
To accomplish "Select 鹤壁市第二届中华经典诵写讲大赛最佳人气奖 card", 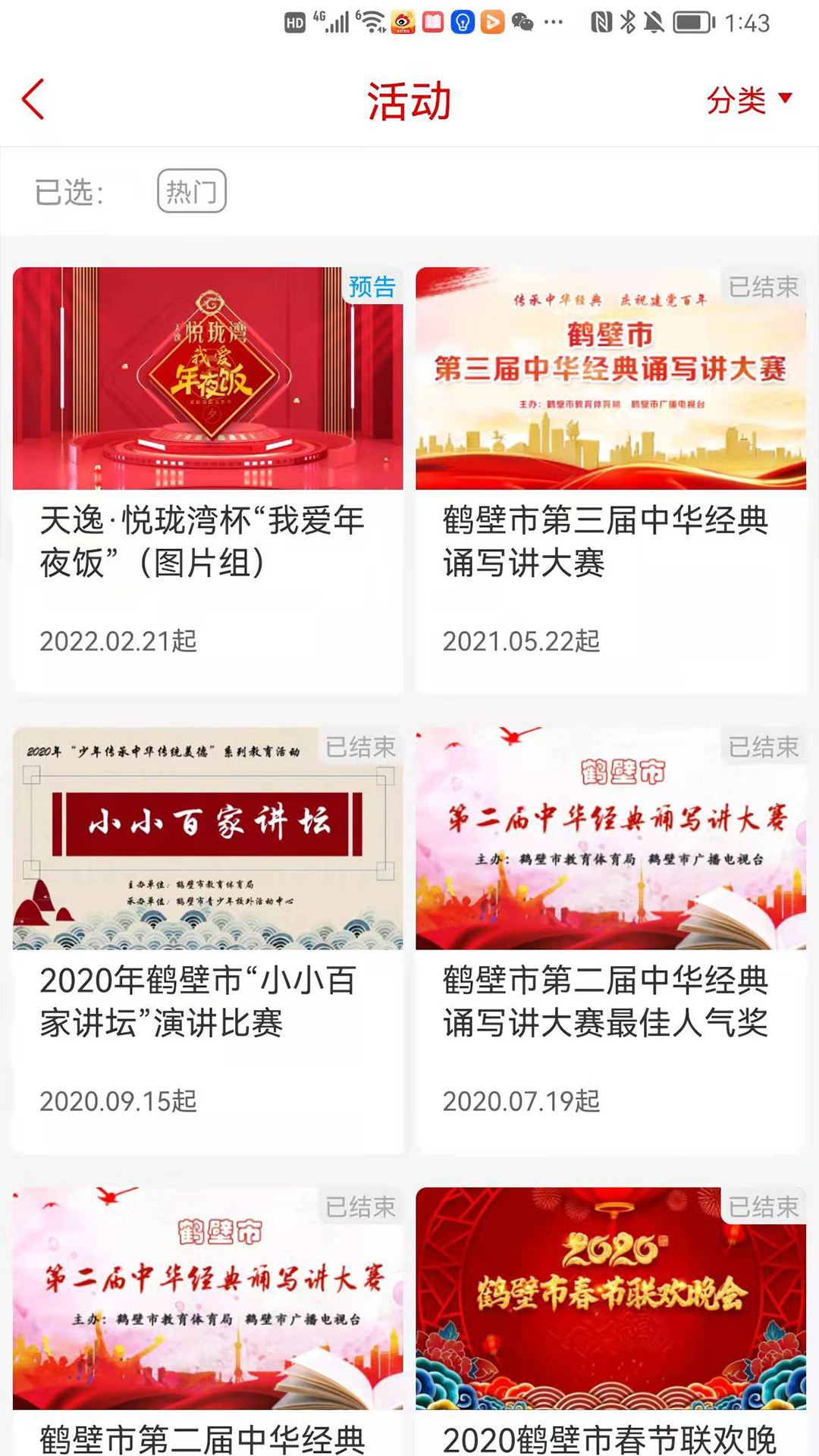I will (610, 939).
